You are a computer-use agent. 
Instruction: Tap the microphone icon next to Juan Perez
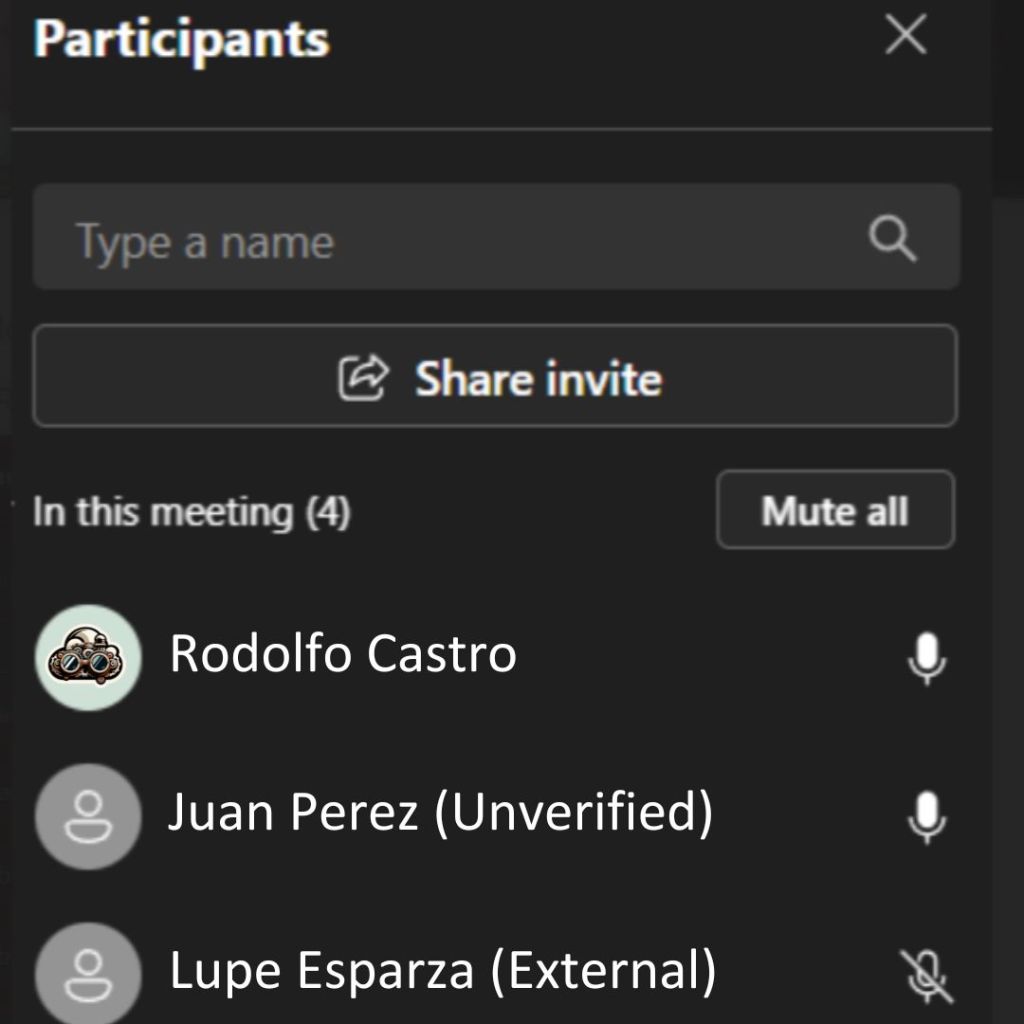click(x=927, y=818)
